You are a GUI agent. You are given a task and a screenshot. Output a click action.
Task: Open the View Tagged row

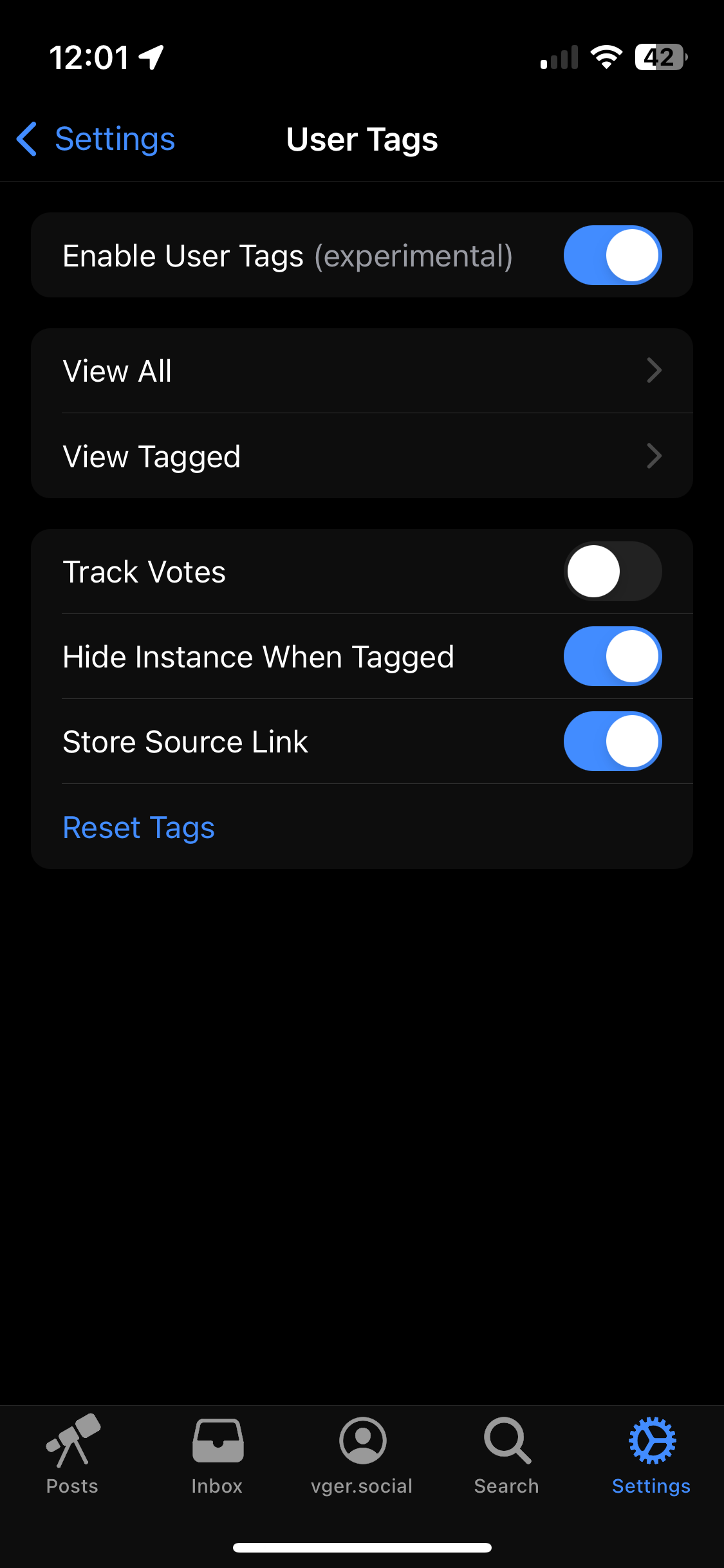click(x=362, y=456)
